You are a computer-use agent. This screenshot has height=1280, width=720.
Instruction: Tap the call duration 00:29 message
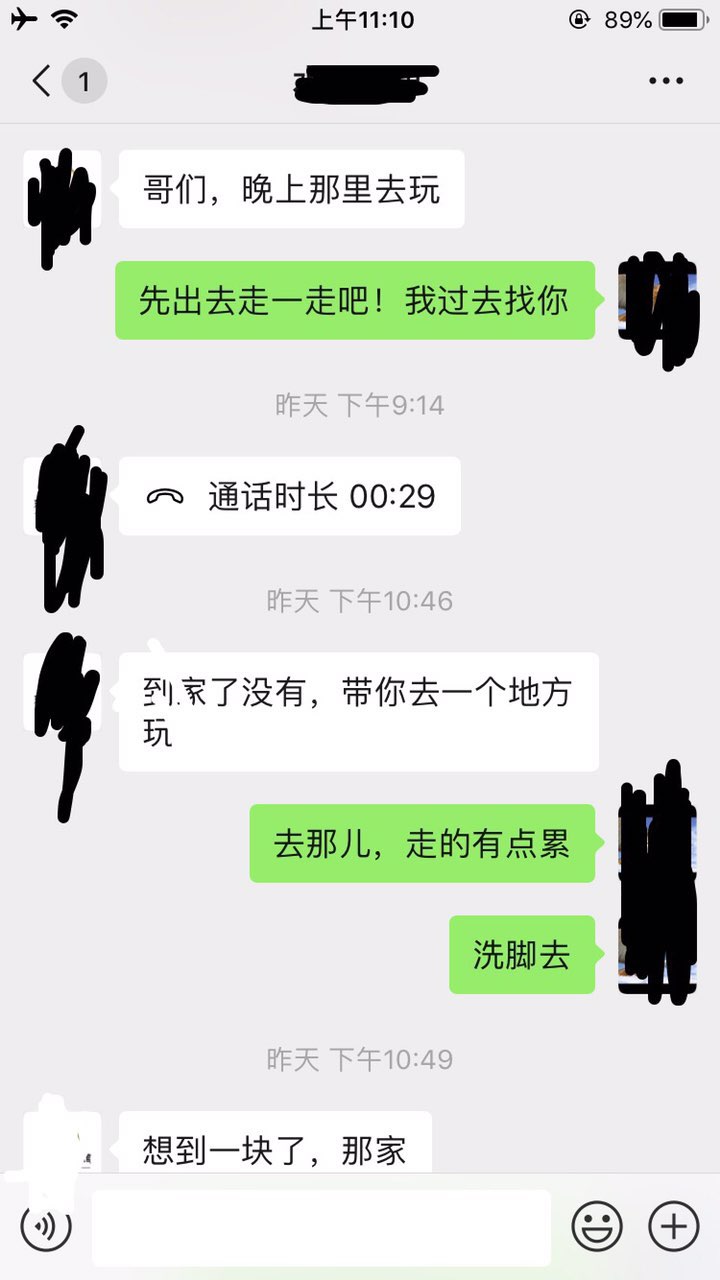[x=289, y=496]
